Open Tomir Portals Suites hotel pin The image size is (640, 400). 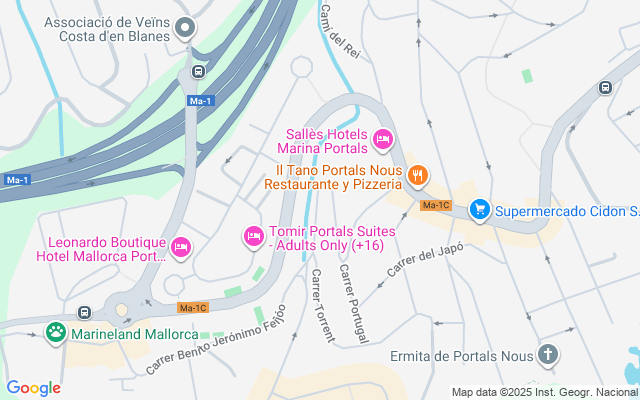[253, 237]
